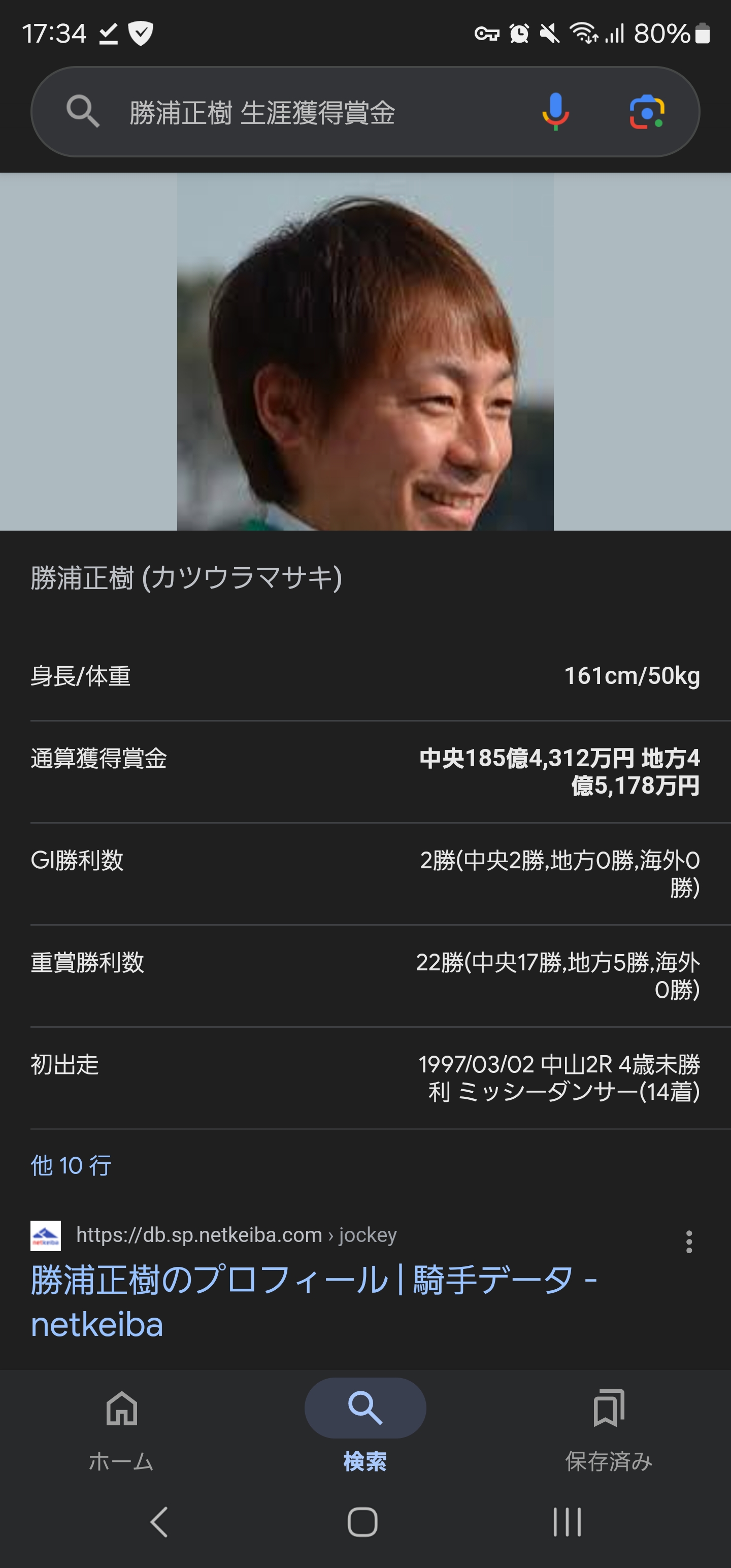Open the recent apps view
The height and width of the screenshot is (1568, 731).
567,1522
